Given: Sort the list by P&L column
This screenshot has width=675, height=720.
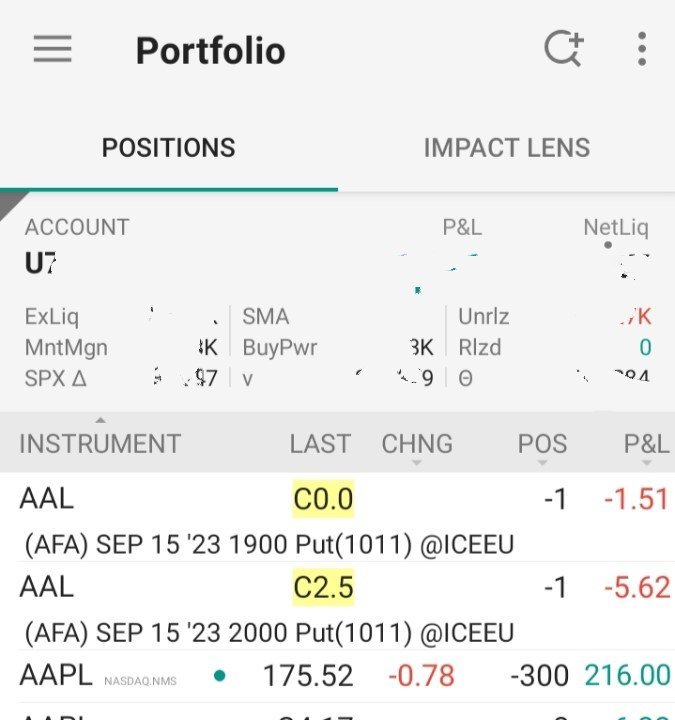Looking at the screenshot, I should tap(646, 444).
